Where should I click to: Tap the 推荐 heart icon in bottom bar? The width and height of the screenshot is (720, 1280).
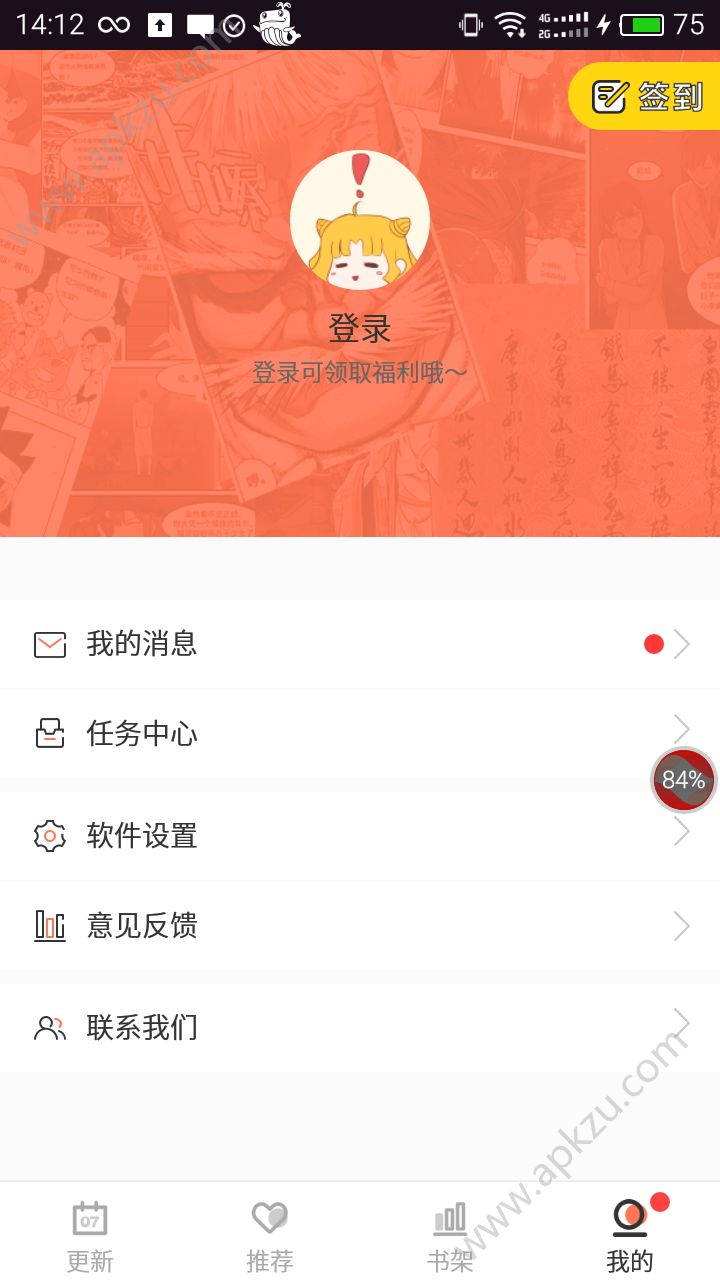(x=270, y=1218)
